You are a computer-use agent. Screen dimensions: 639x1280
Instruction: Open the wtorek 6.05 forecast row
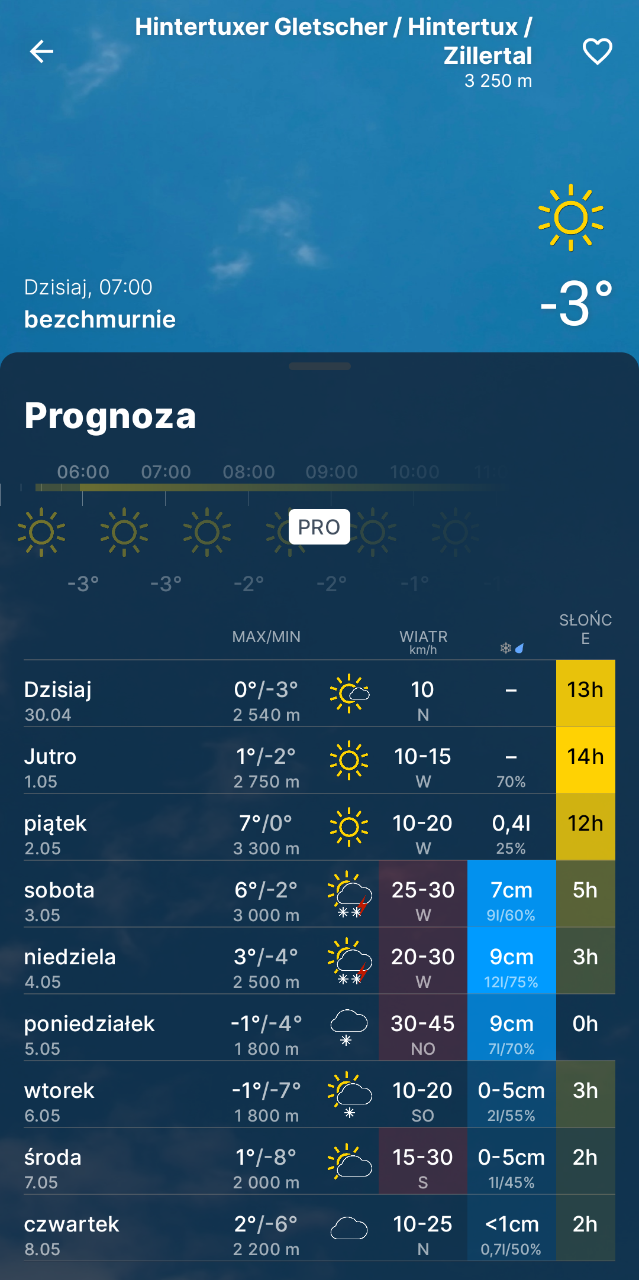click(x=319, y=1095)
